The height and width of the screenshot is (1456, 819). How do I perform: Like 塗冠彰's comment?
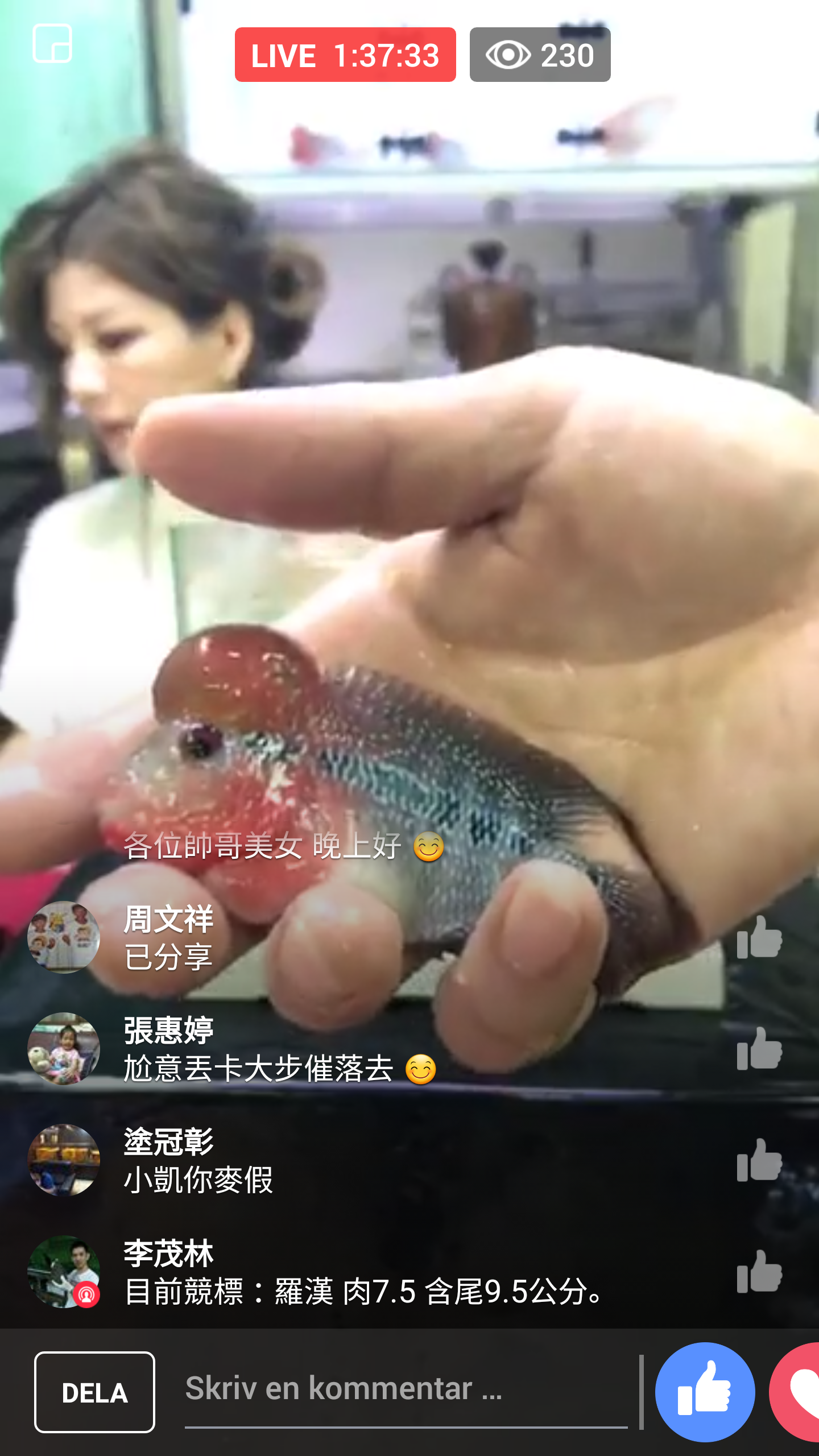(759, 1161)
